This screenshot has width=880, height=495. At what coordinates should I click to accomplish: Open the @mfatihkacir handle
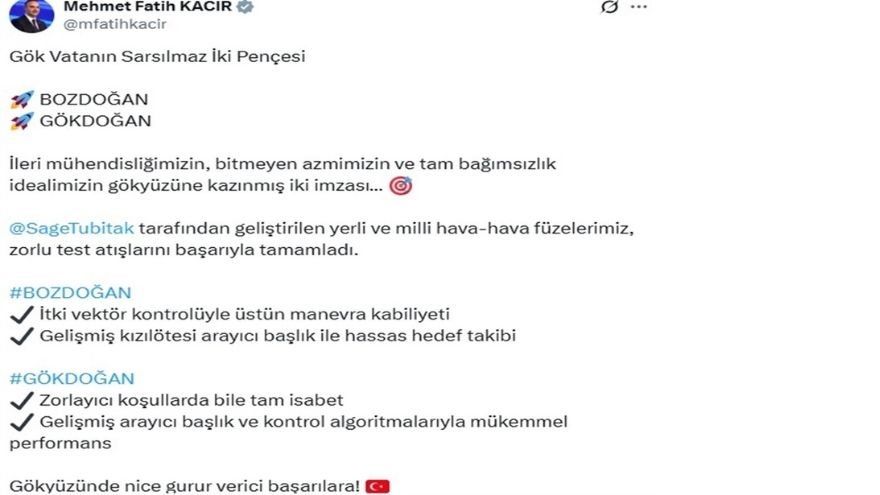(x=115, y=24)
